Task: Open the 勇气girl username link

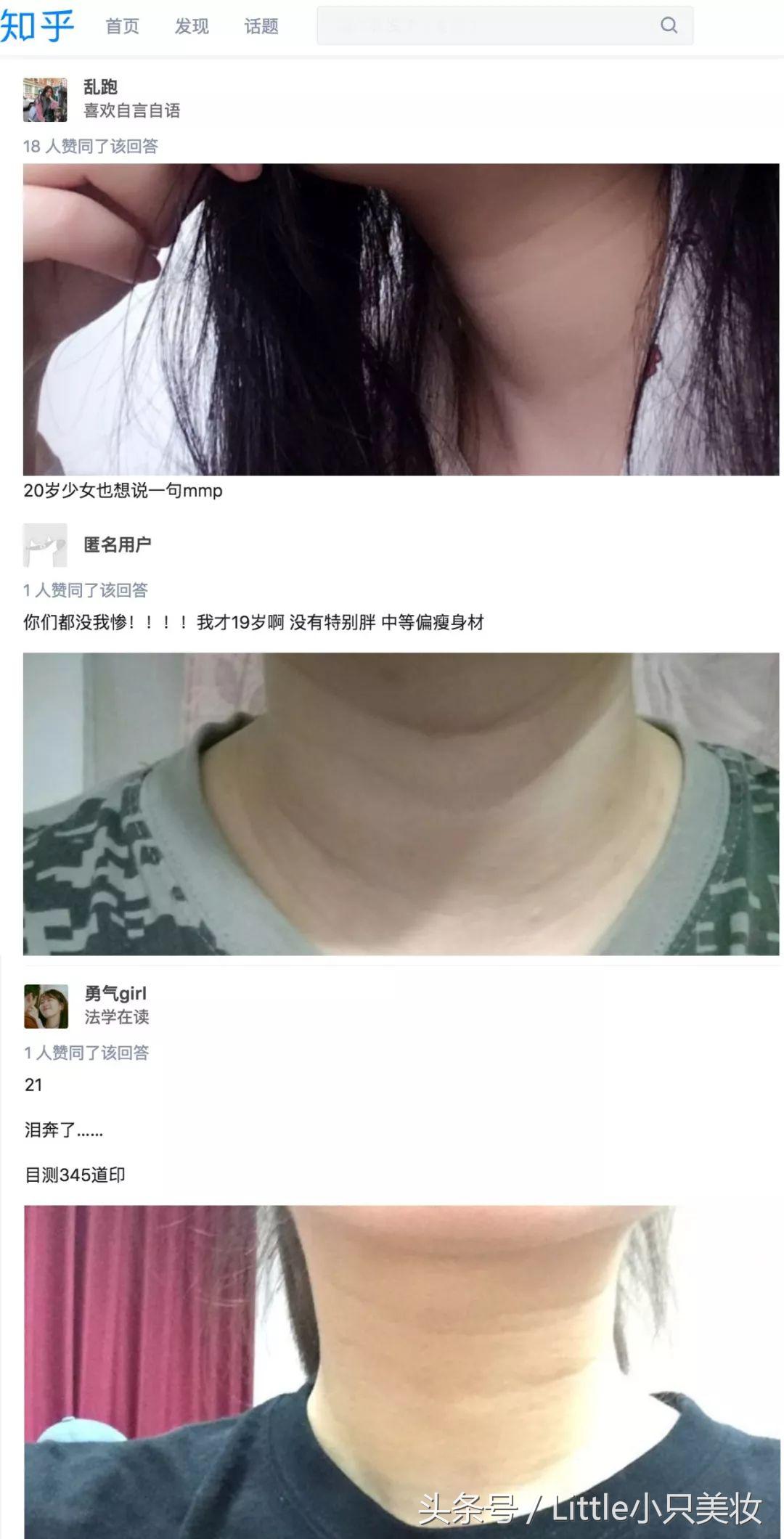Action: [114, 993]
